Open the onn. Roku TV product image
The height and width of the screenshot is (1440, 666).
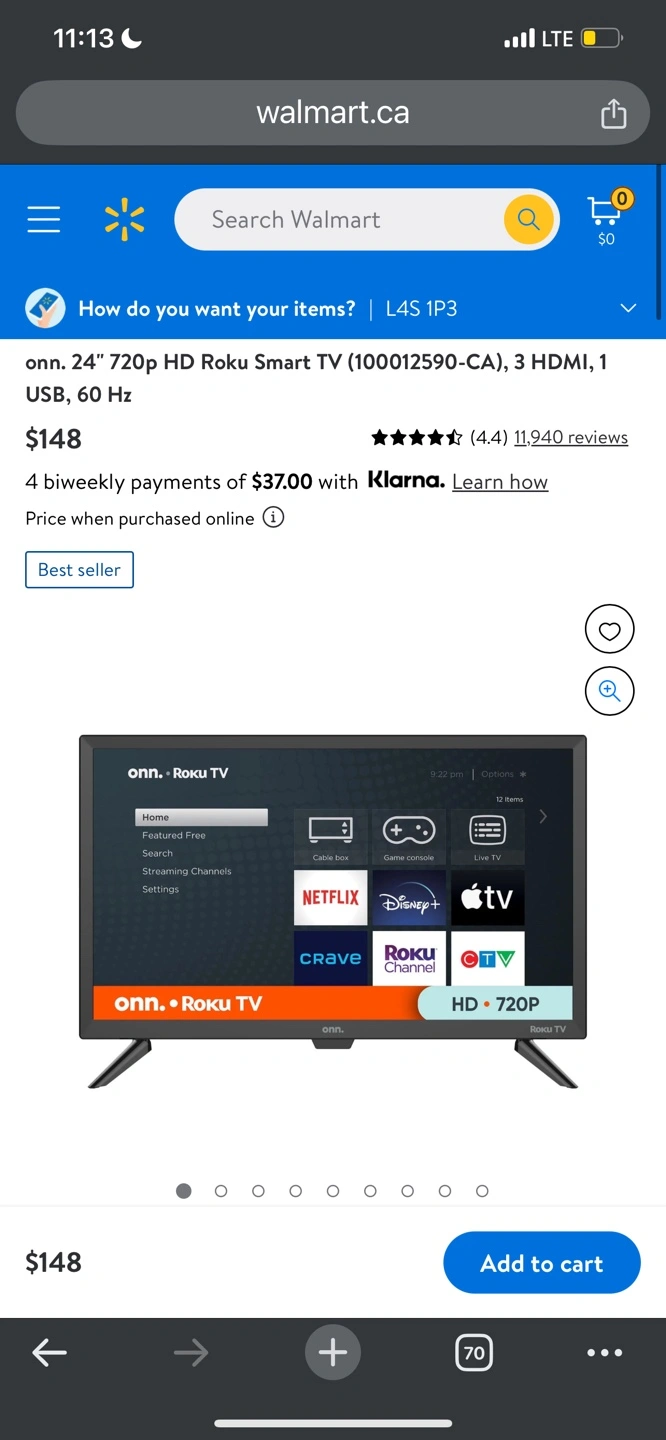click(x=333, y=911)
